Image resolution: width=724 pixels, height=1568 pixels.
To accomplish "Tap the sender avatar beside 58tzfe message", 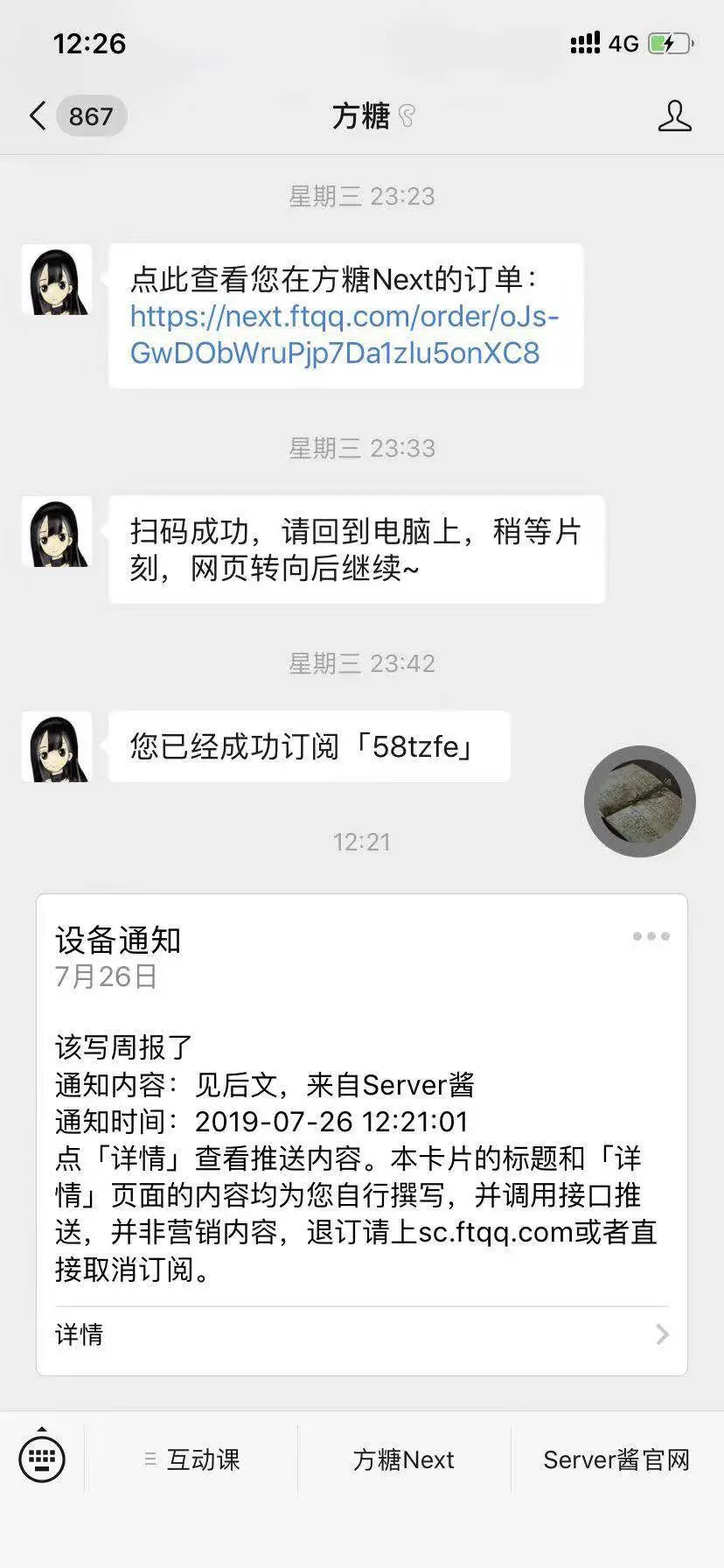I will click(57, 746).
